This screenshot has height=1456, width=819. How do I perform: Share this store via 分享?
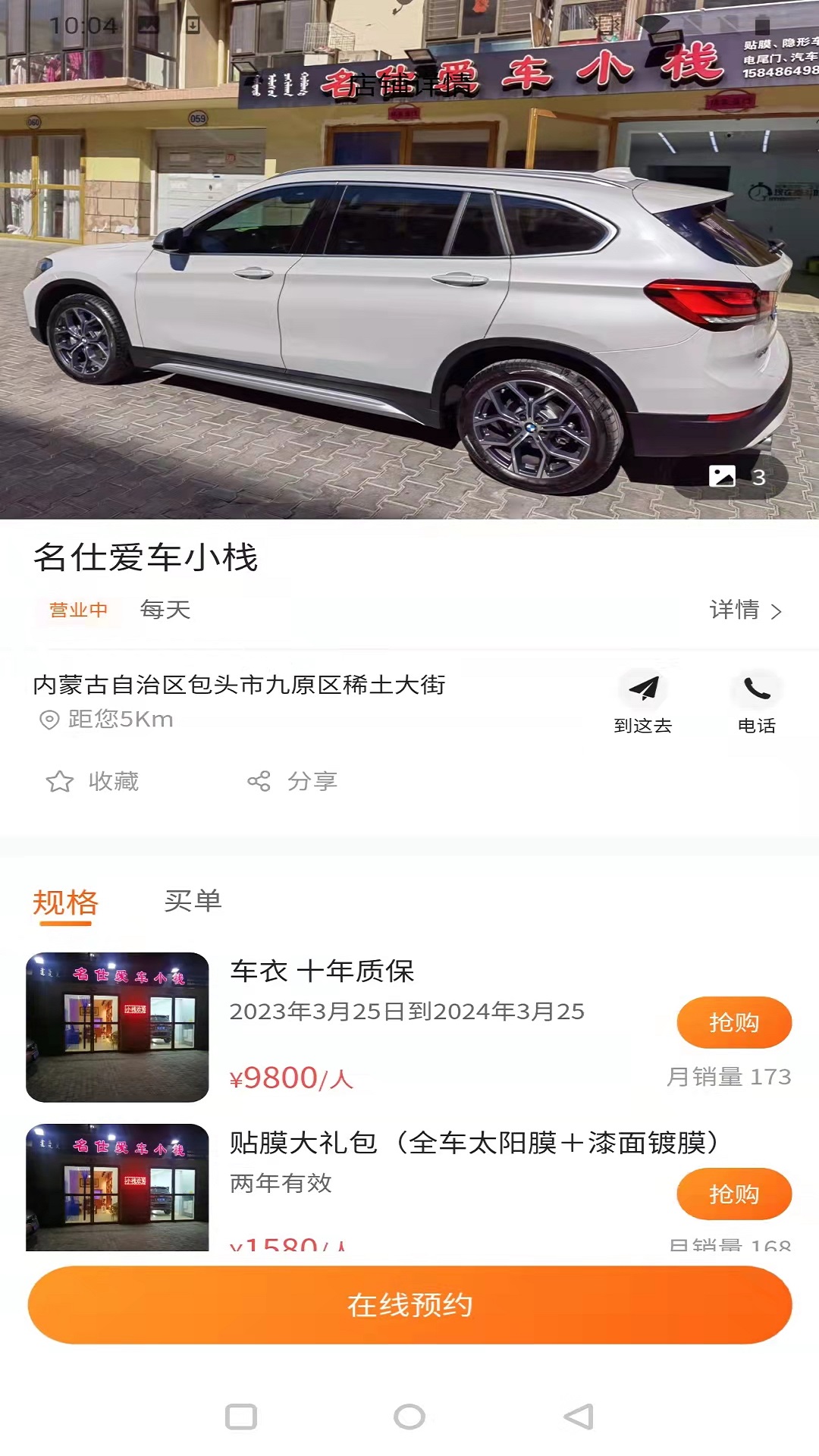pyautogui.click(x=293, y=781)
